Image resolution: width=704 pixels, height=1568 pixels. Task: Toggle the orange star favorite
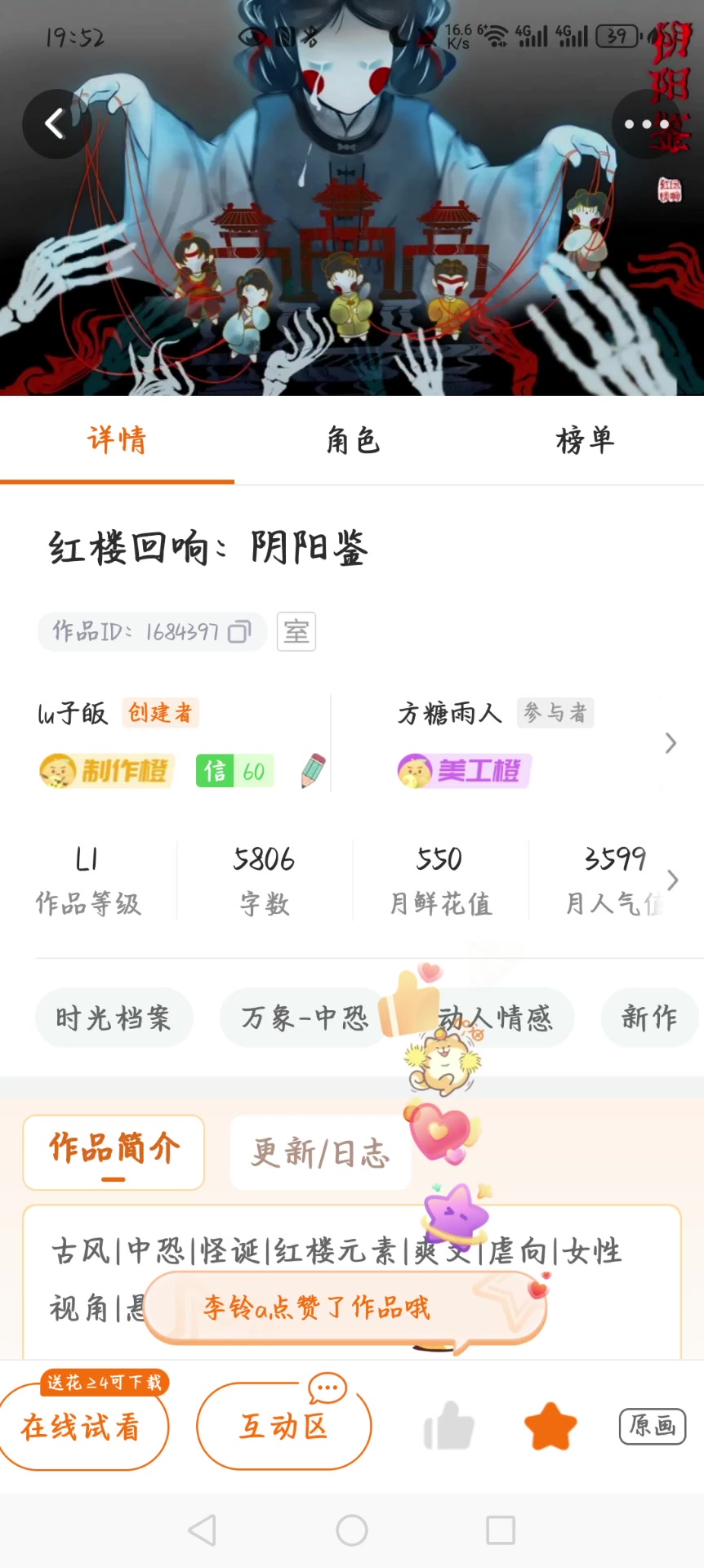[550, 1427]
